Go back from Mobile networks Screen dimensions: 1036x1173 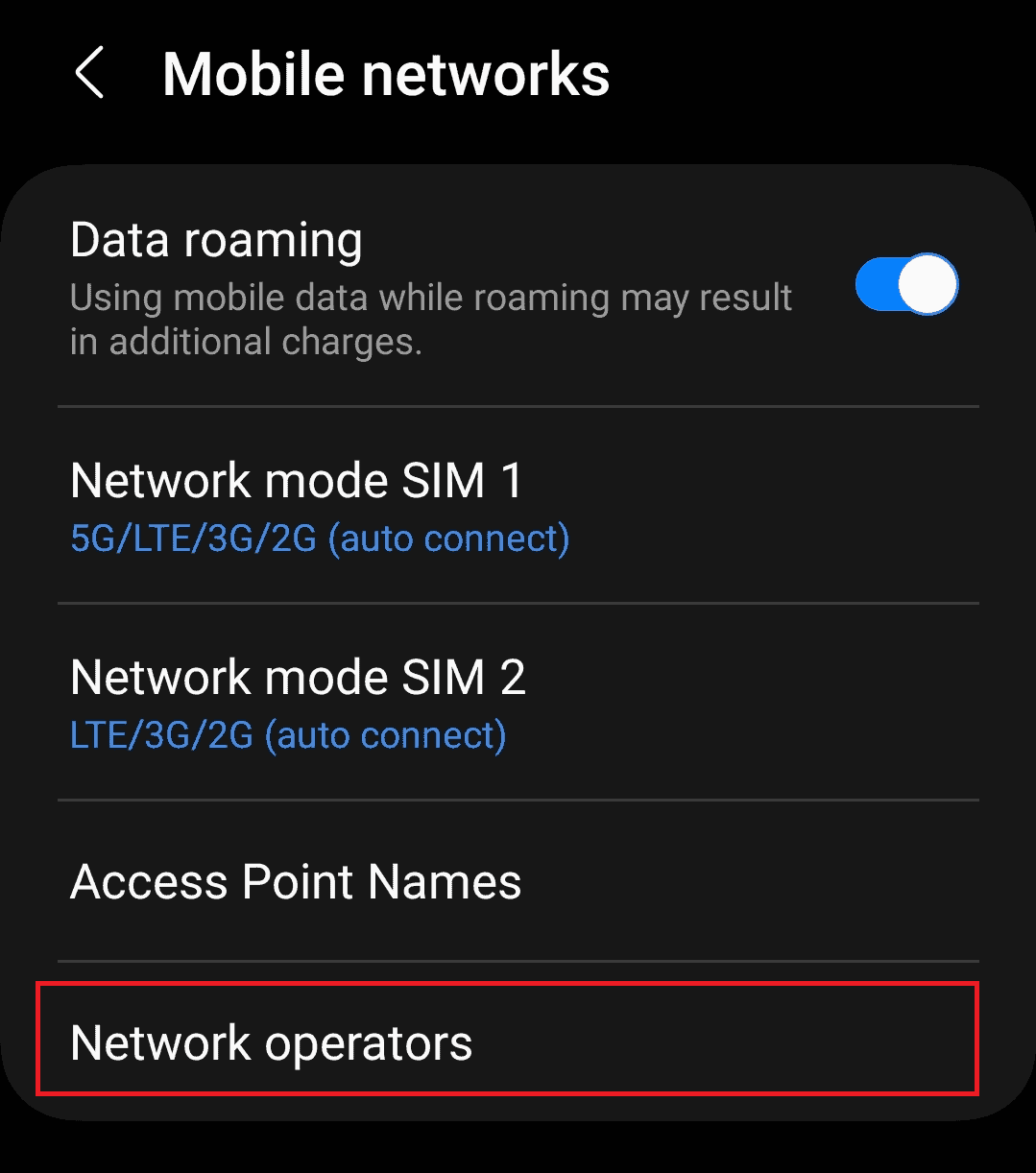[x=89, y=74]
